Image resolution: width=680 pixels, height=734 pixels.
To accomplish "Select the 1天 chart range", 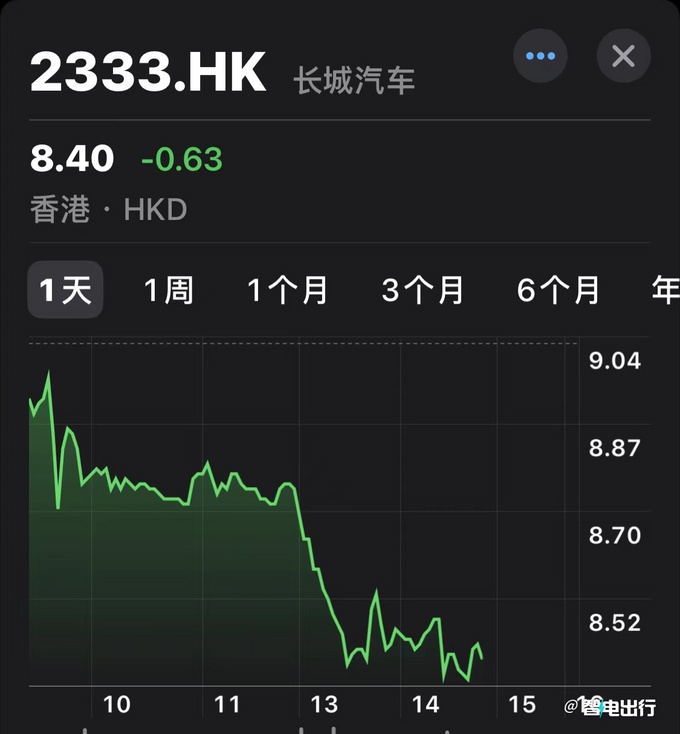I will pyautogui.click(x=65, y=290).
